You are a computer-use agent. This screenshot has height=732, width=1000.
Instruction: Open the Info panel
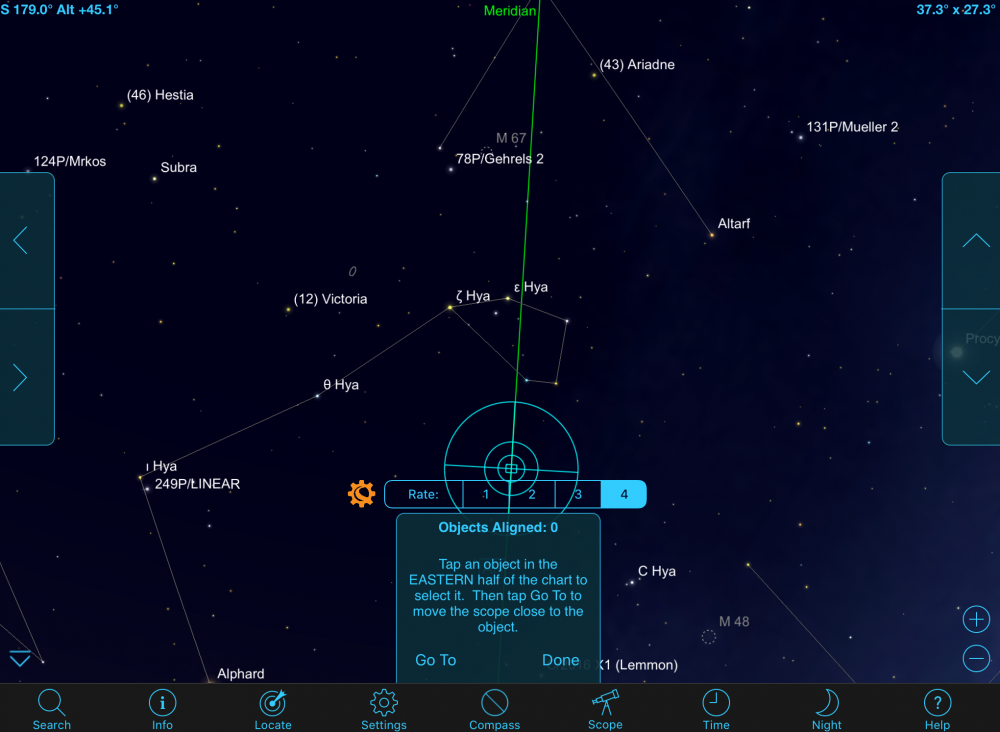click(x=162, y=708)
